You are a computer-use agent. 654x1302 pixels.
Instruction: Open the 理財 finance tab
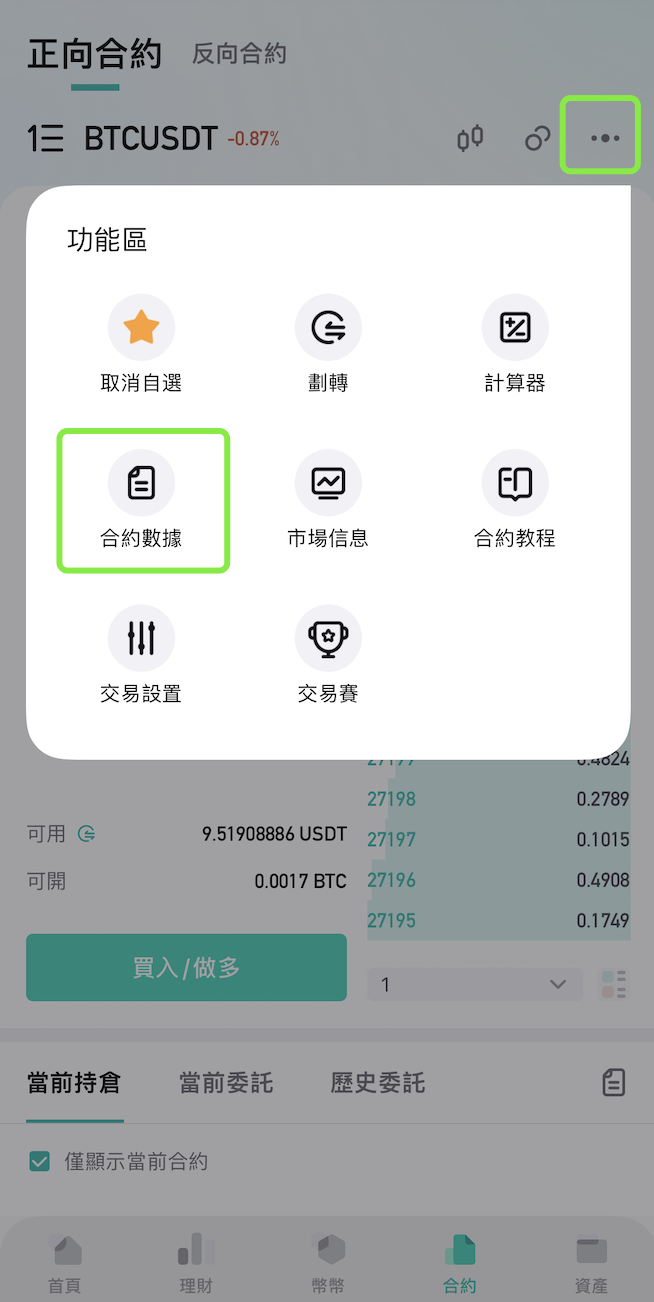tap(196, 1264)
